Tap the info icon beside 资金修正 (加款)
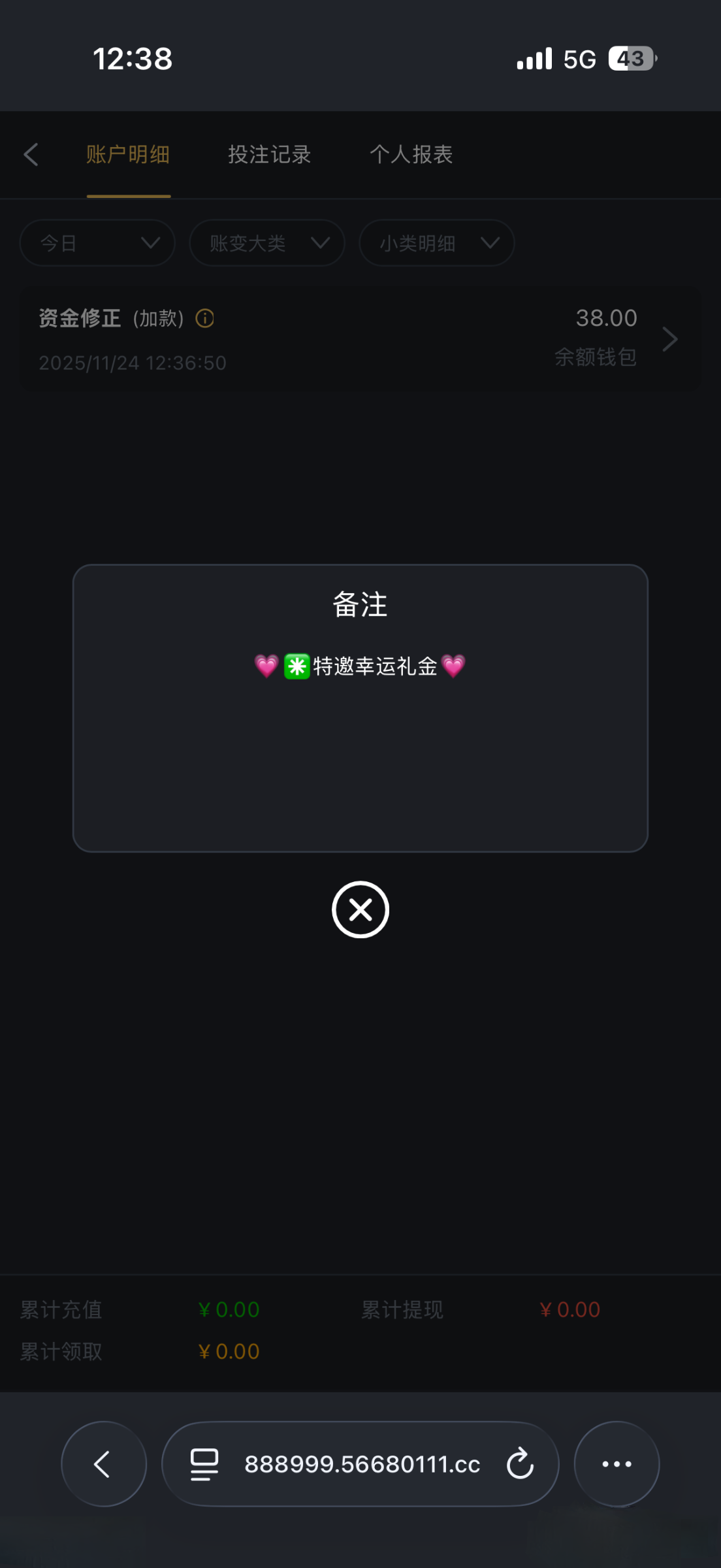 click(205, 318)
